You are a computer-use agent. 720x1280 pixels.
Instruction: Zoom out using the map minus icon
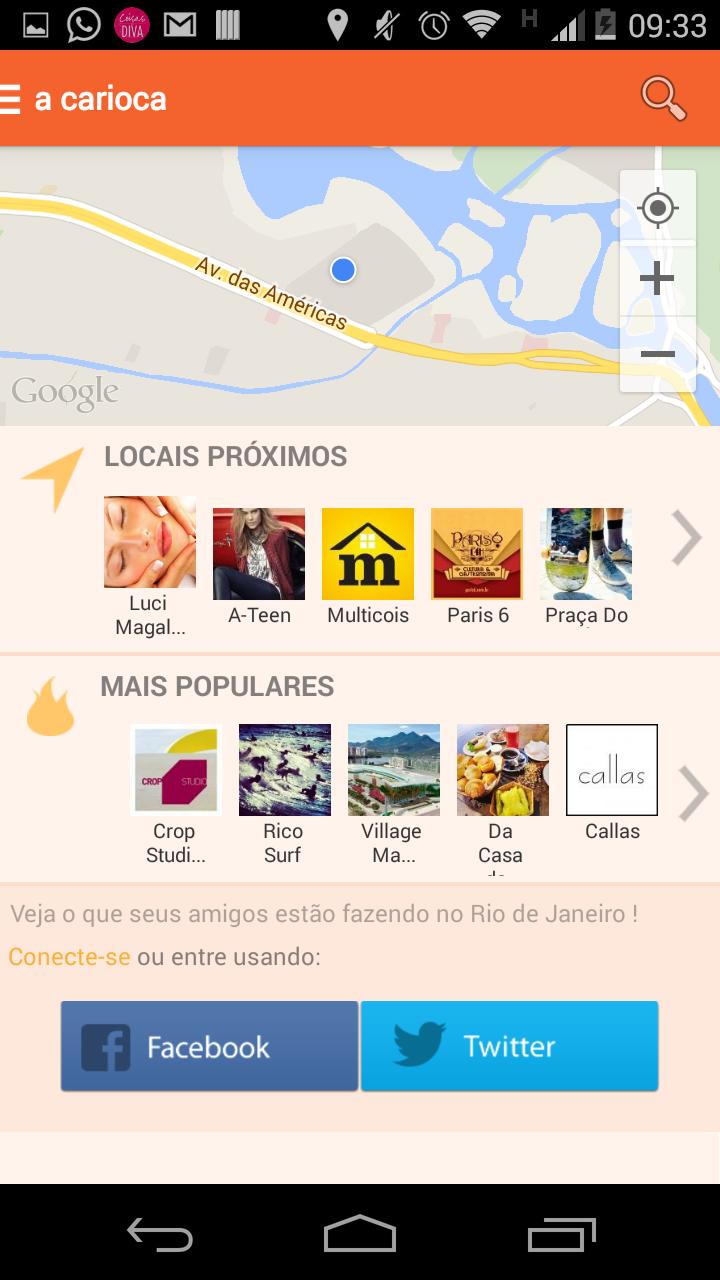click(x=657, y=353)
